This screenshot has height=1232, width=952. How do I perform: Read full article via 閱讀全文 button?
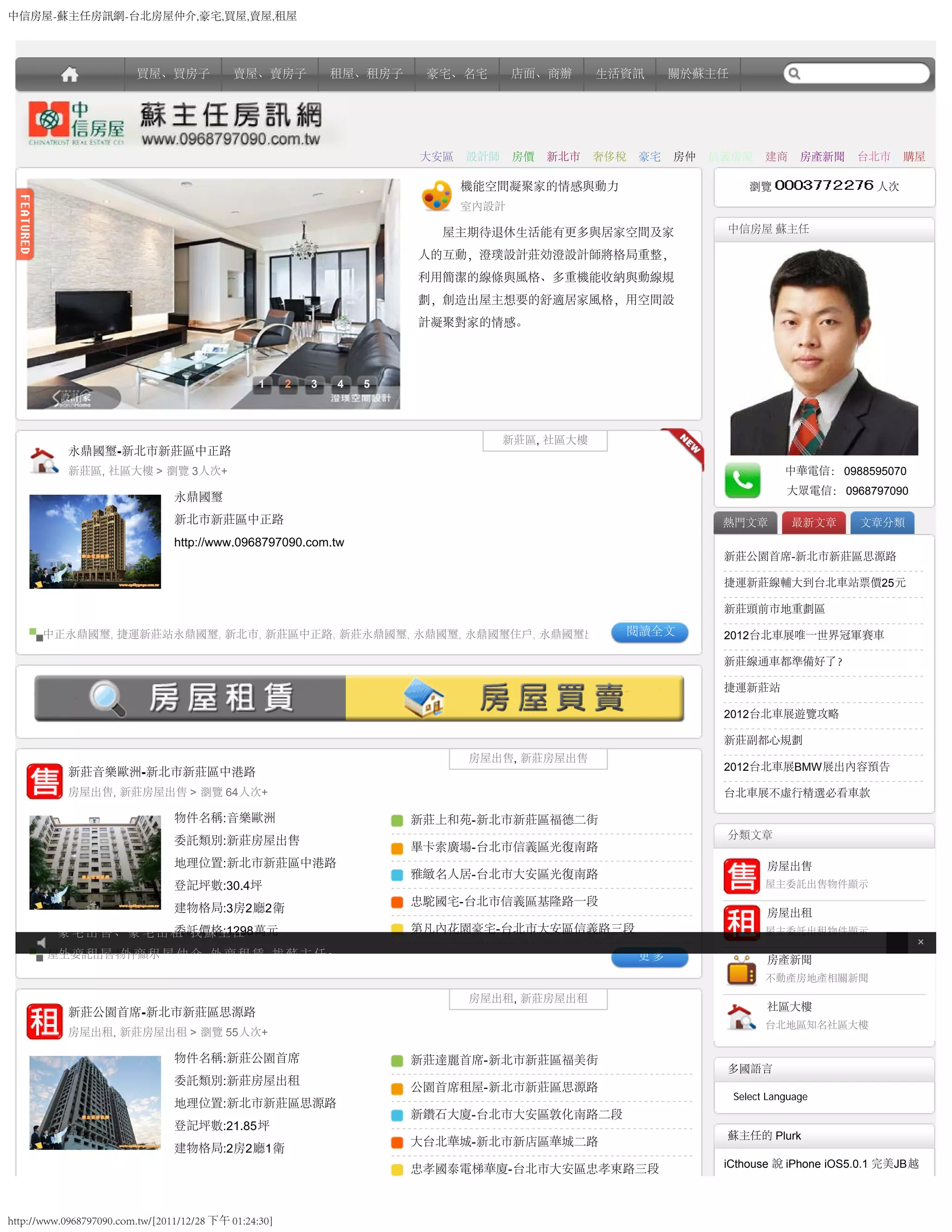(650, 632)
